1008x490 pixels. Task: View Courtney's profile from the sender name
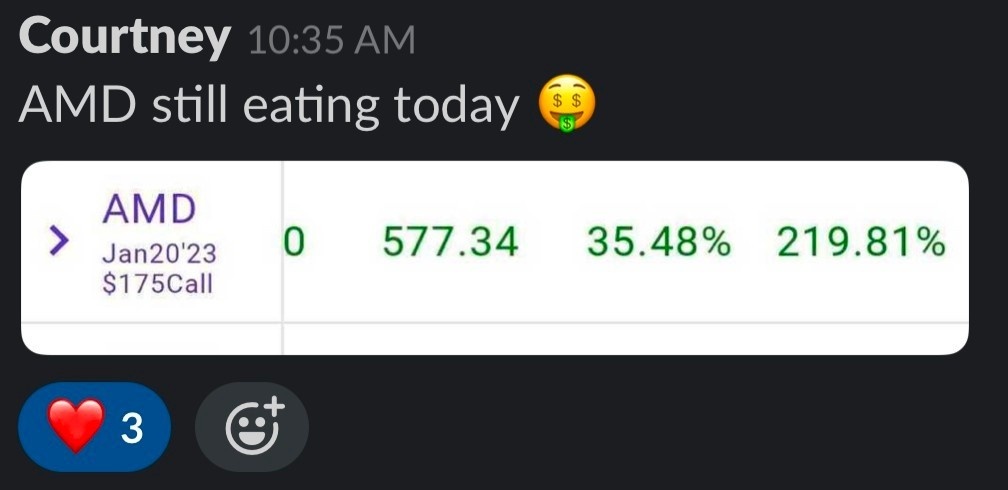[x=124, y=38]
